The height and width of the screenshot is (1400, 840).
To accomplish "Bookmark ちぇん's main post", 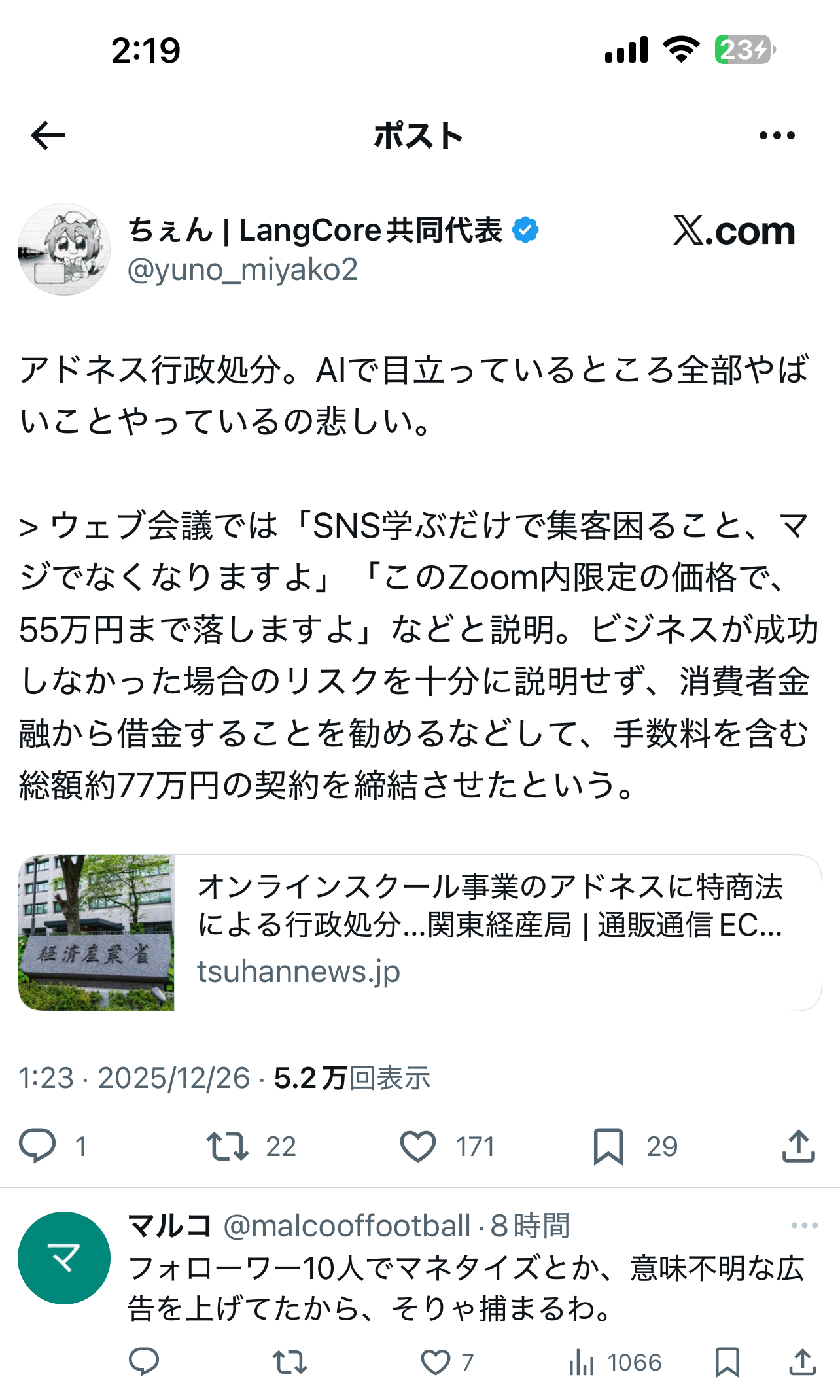I will pos(608,1146).
